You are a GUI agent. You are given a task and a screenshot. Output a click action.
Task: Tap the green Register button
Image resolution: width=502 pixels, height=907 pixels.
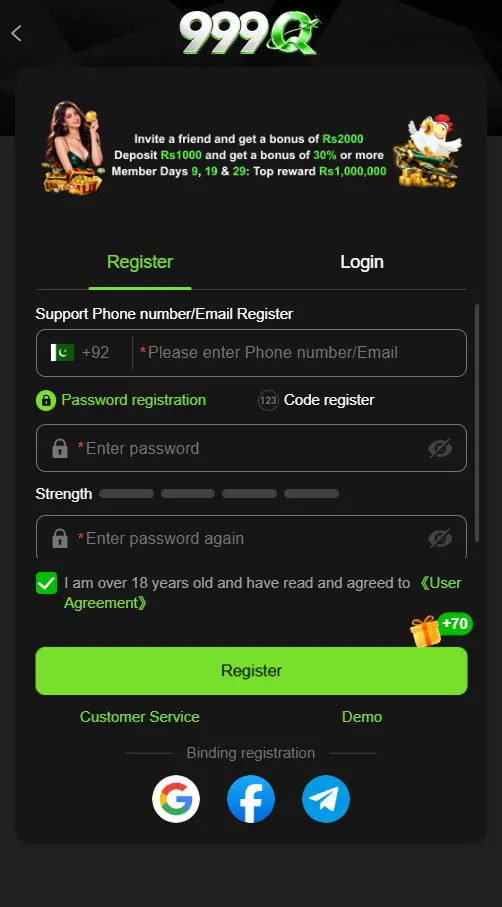[x=251, y=671]
